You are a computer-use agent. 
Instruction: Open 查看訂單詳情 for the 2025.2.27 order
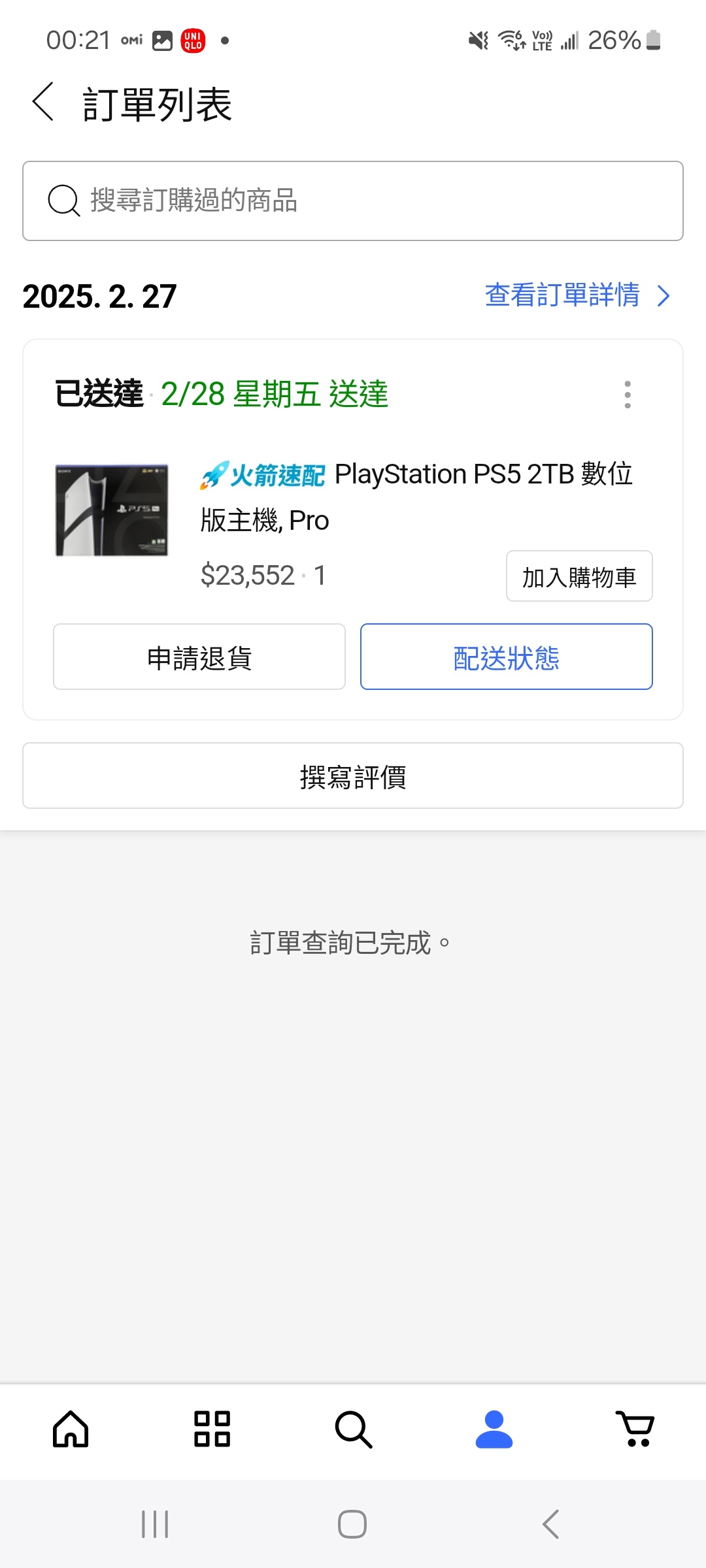(578, 295)
